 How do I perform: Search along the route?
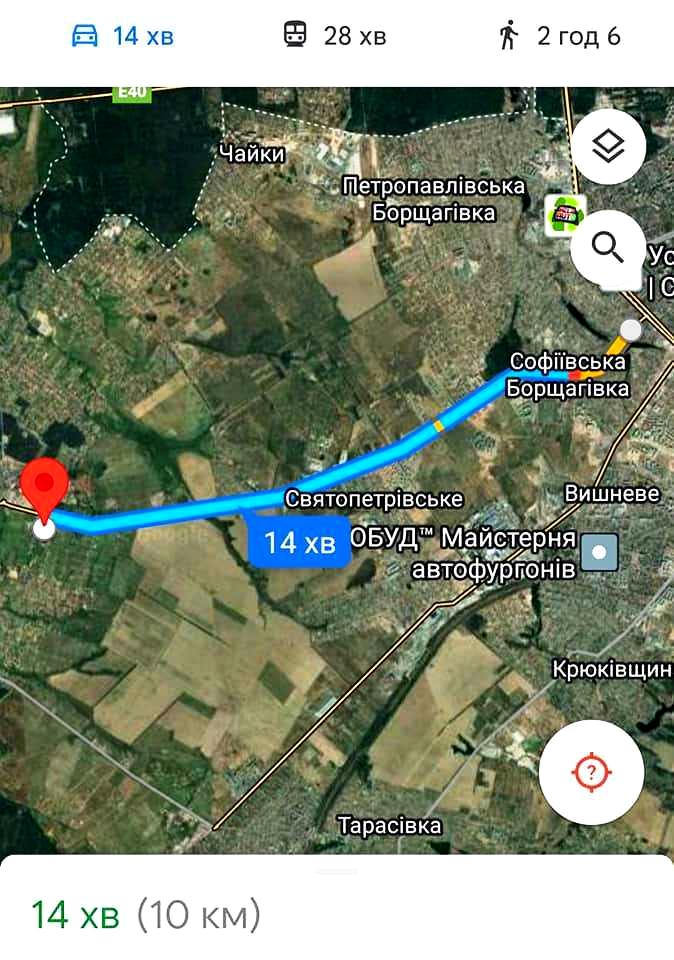point(608,246)
